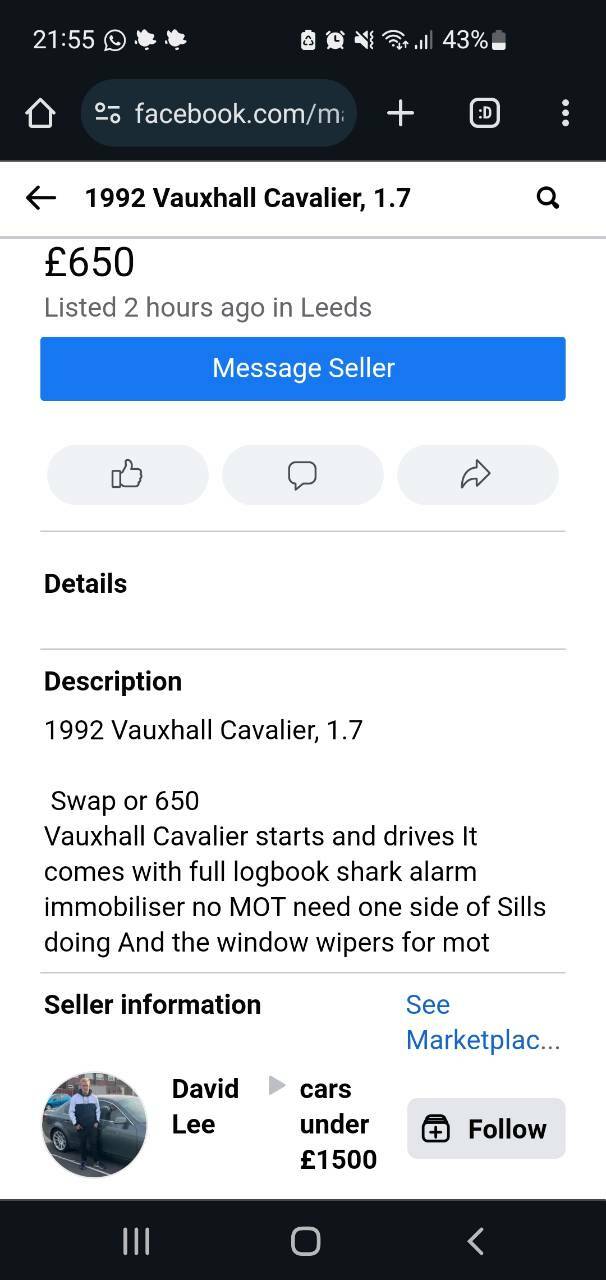The height and width of the screenshot is (1280, 606).
Task: Go back using the listing's back arrow
Action: coord(40,198)
